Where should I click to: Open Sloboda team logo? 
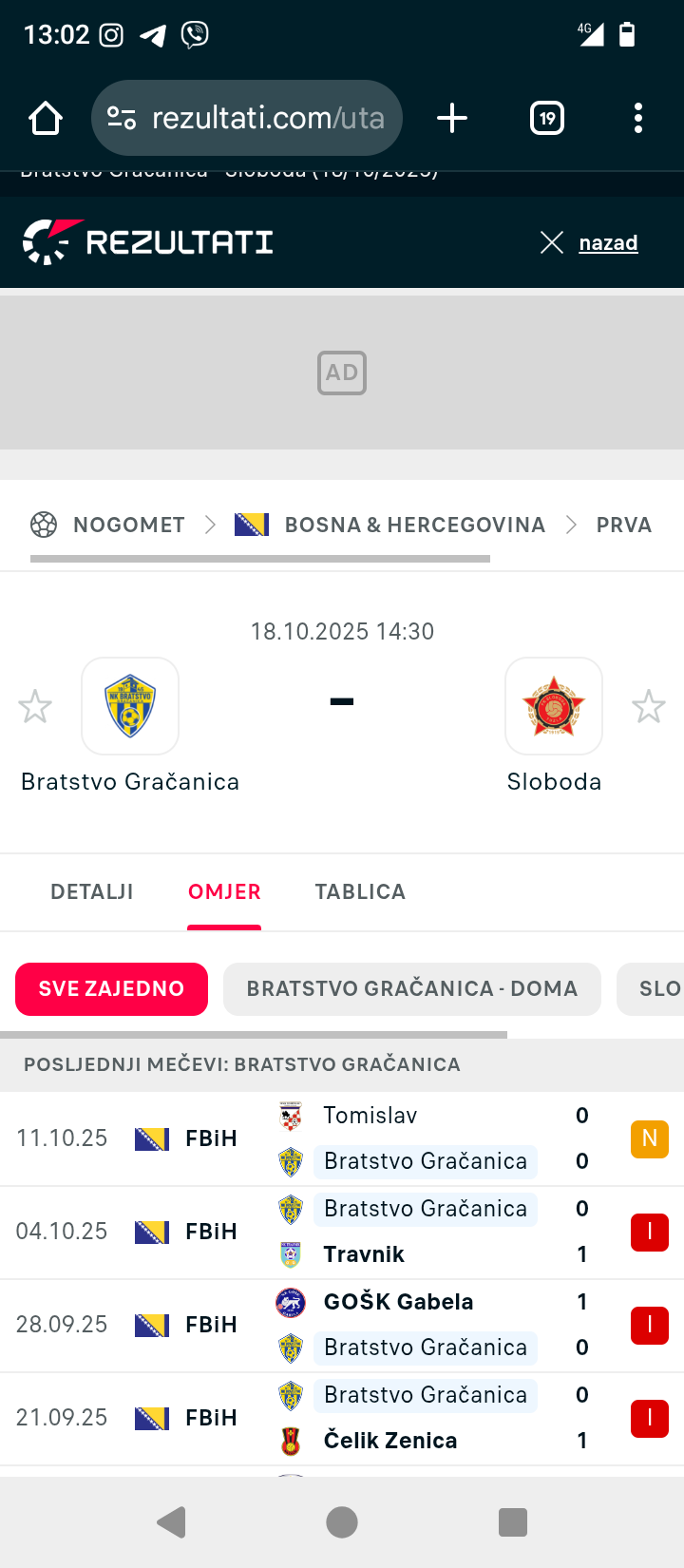pyautogui.click(x=554, y=706)
